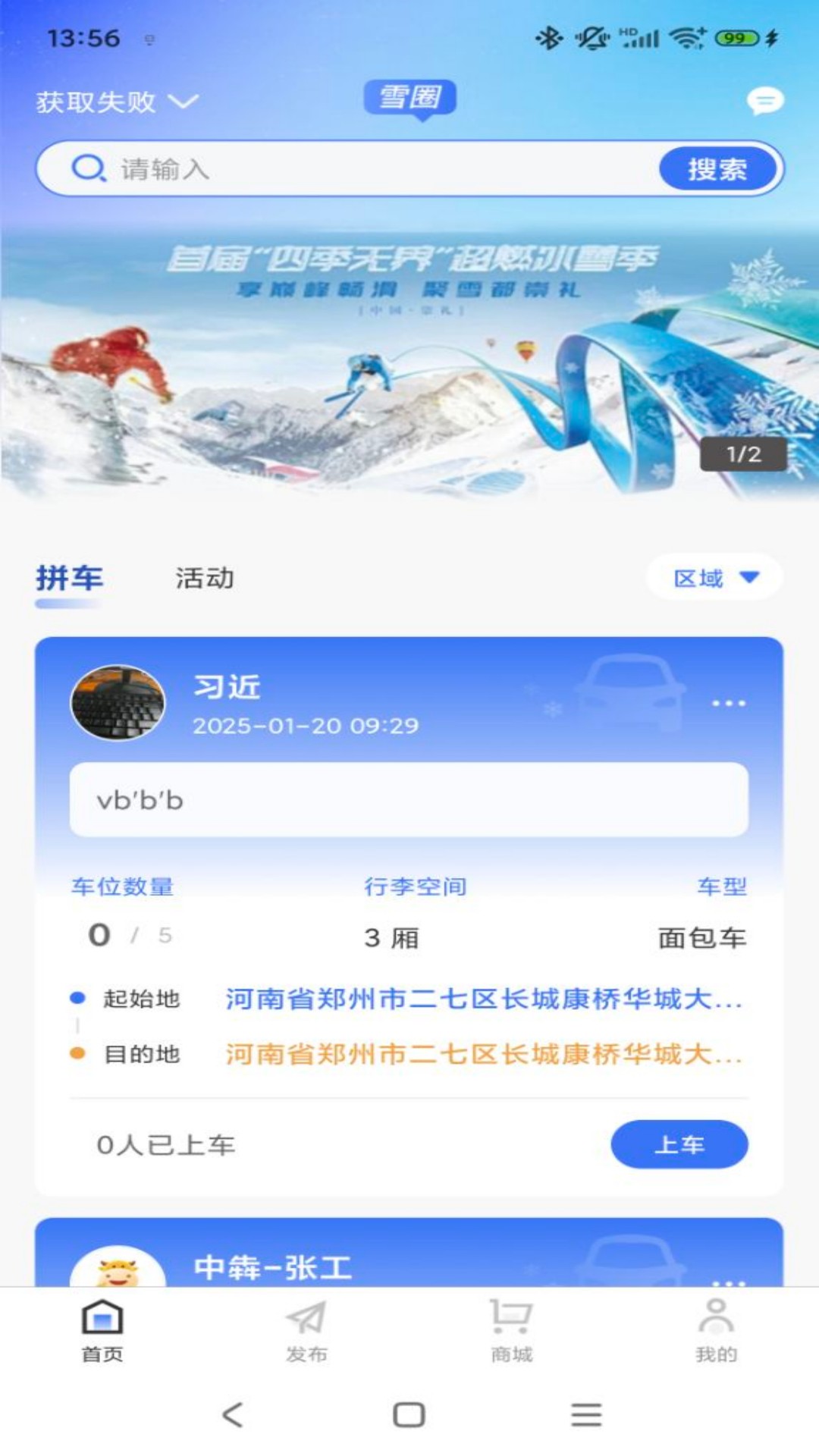Open the more options dots on 习近's post
This screenshot has width=819, height=1456.
point(726,703)
